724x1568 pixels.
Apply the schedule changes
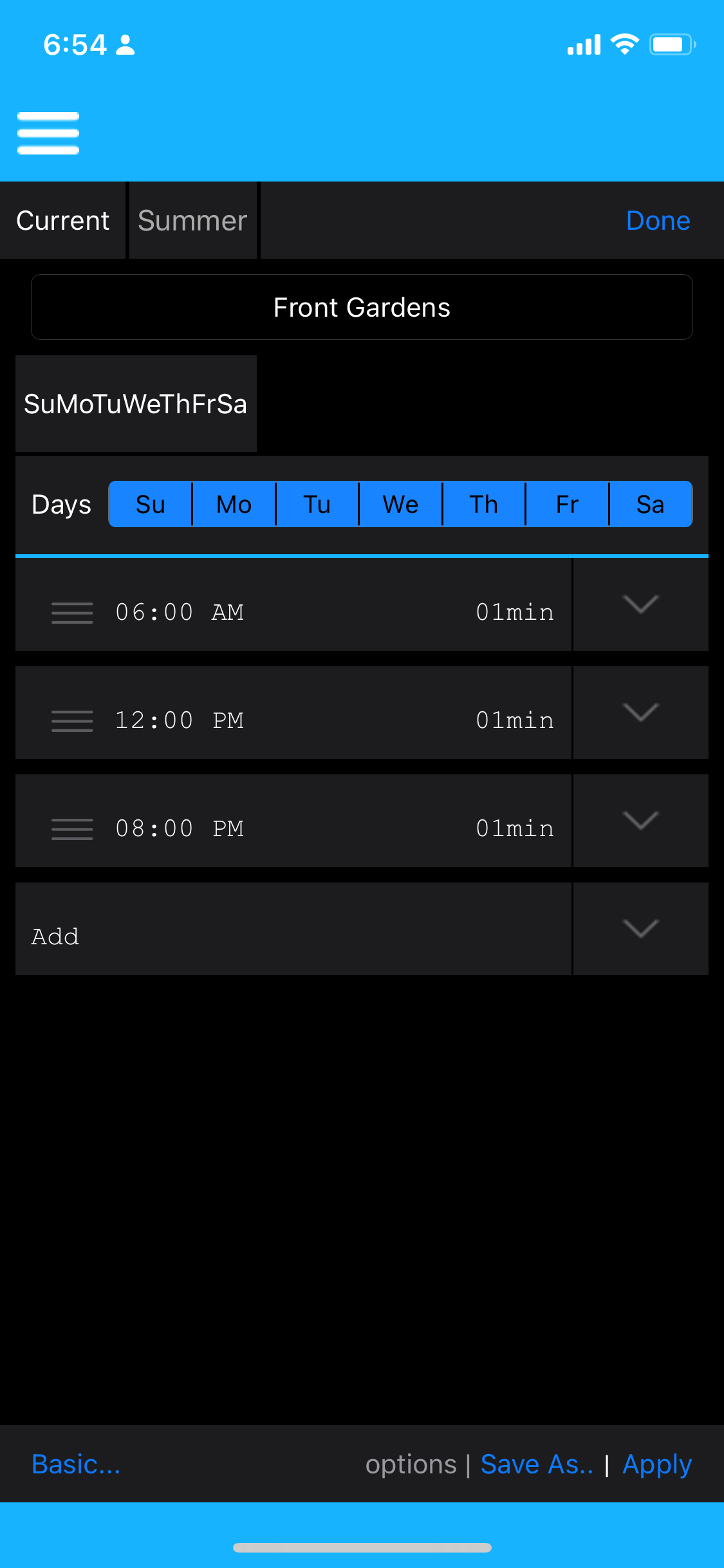click(656, 1464)
